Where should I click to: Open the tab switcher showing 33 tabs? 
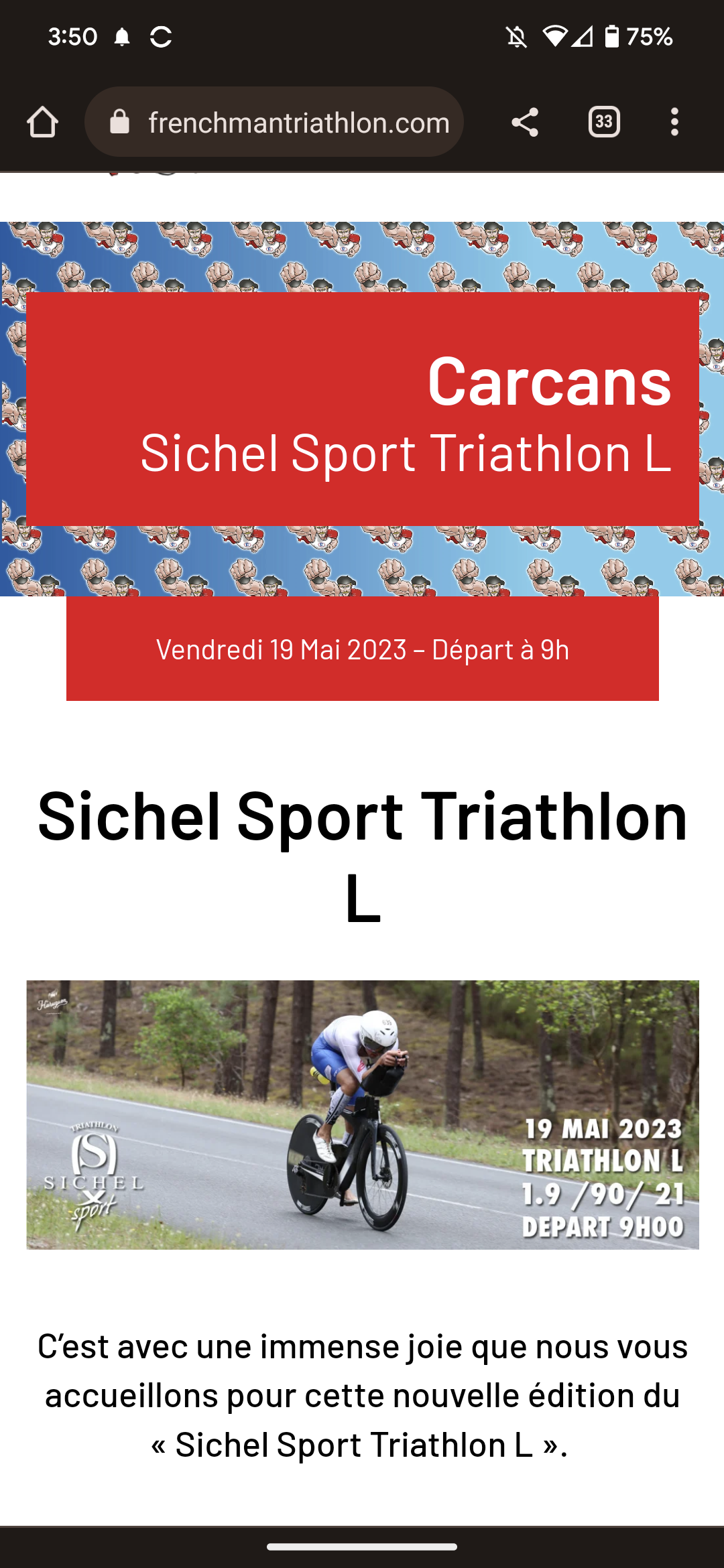coord(604,122)
